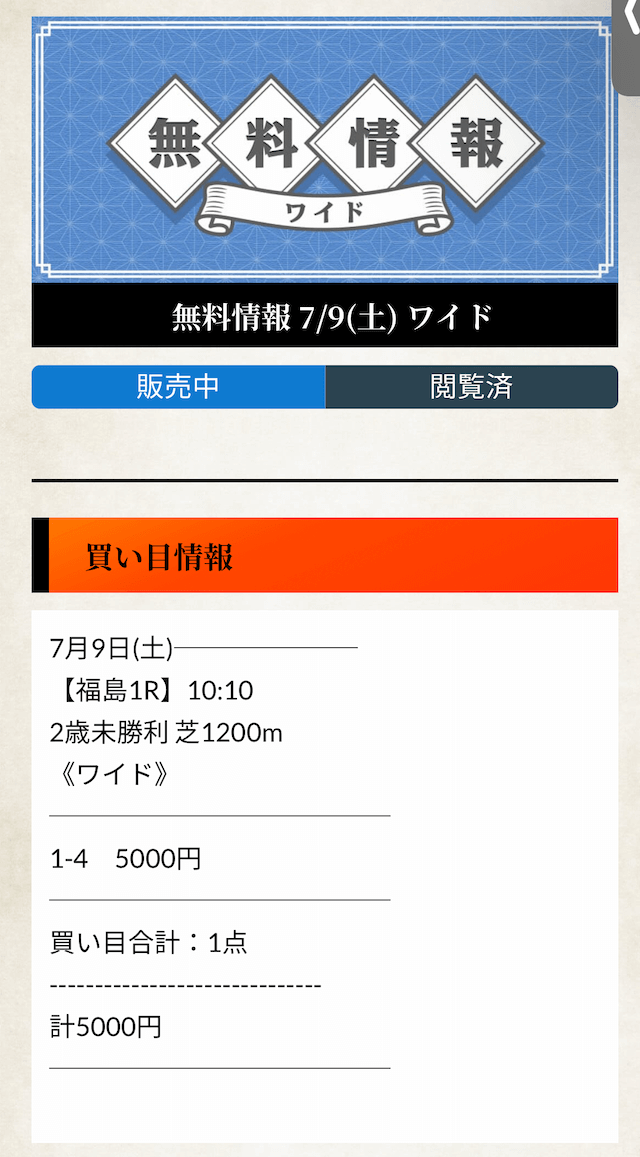The image size is (640, 1157).
Task: Select the 販売中 status tab
Action: tap(178, 387)
